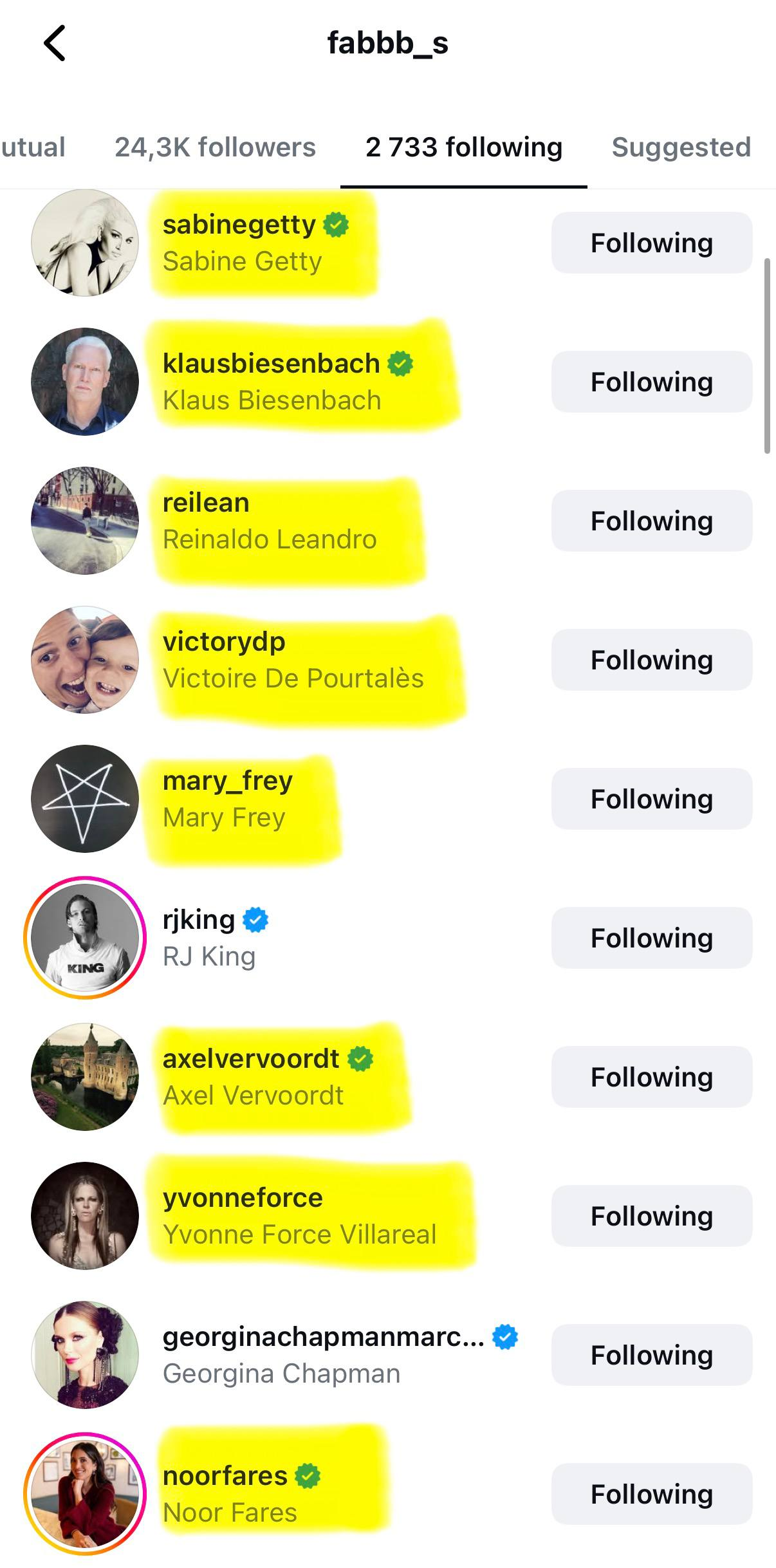Viewport: 776px width, 1568px height.
Task: Open sabinegetty's profile
Action: click(x=239, y=225)
